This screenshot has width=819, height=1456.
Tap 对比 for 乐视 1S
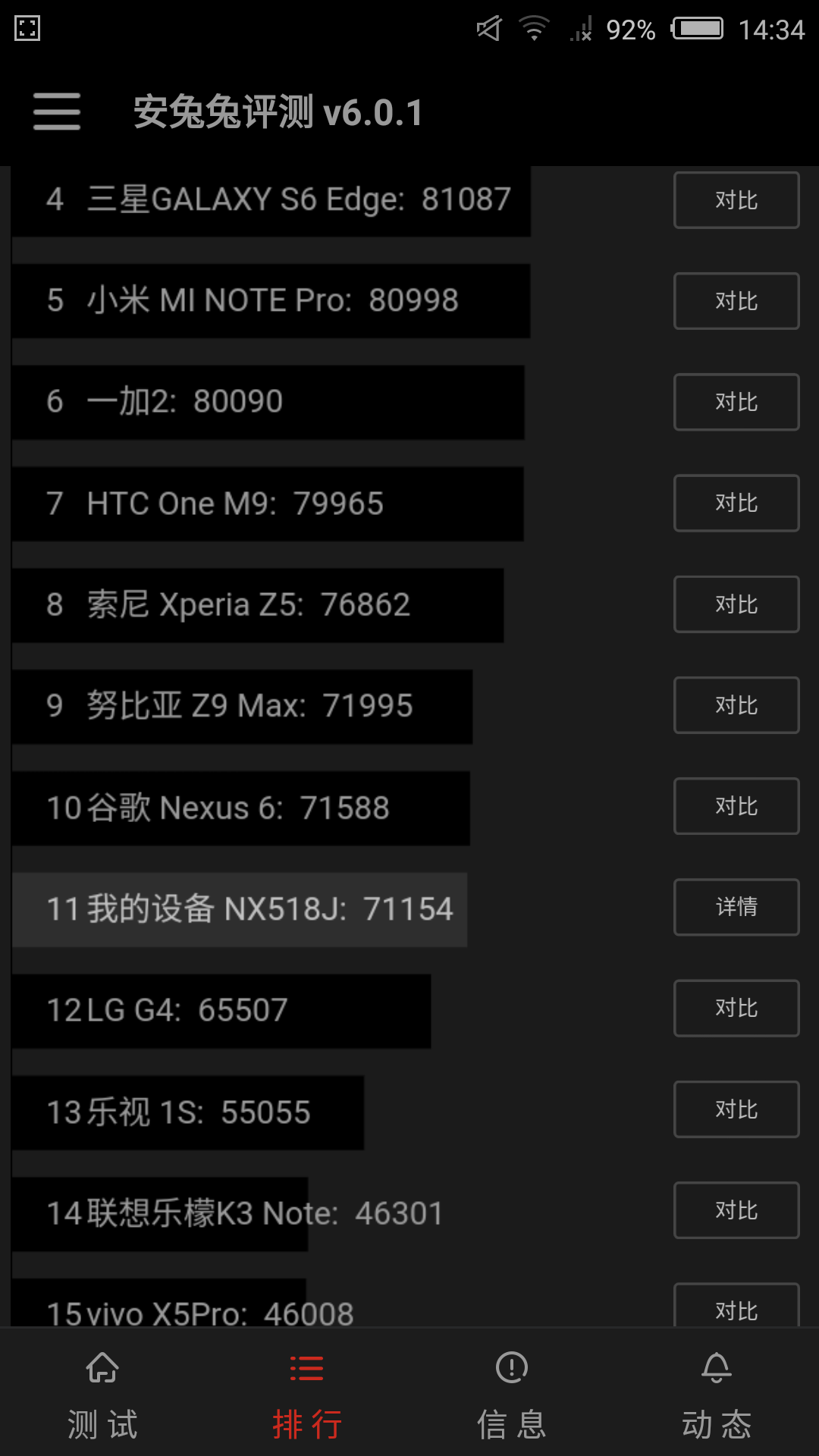pyautogui.click(x=736, y=1109)
